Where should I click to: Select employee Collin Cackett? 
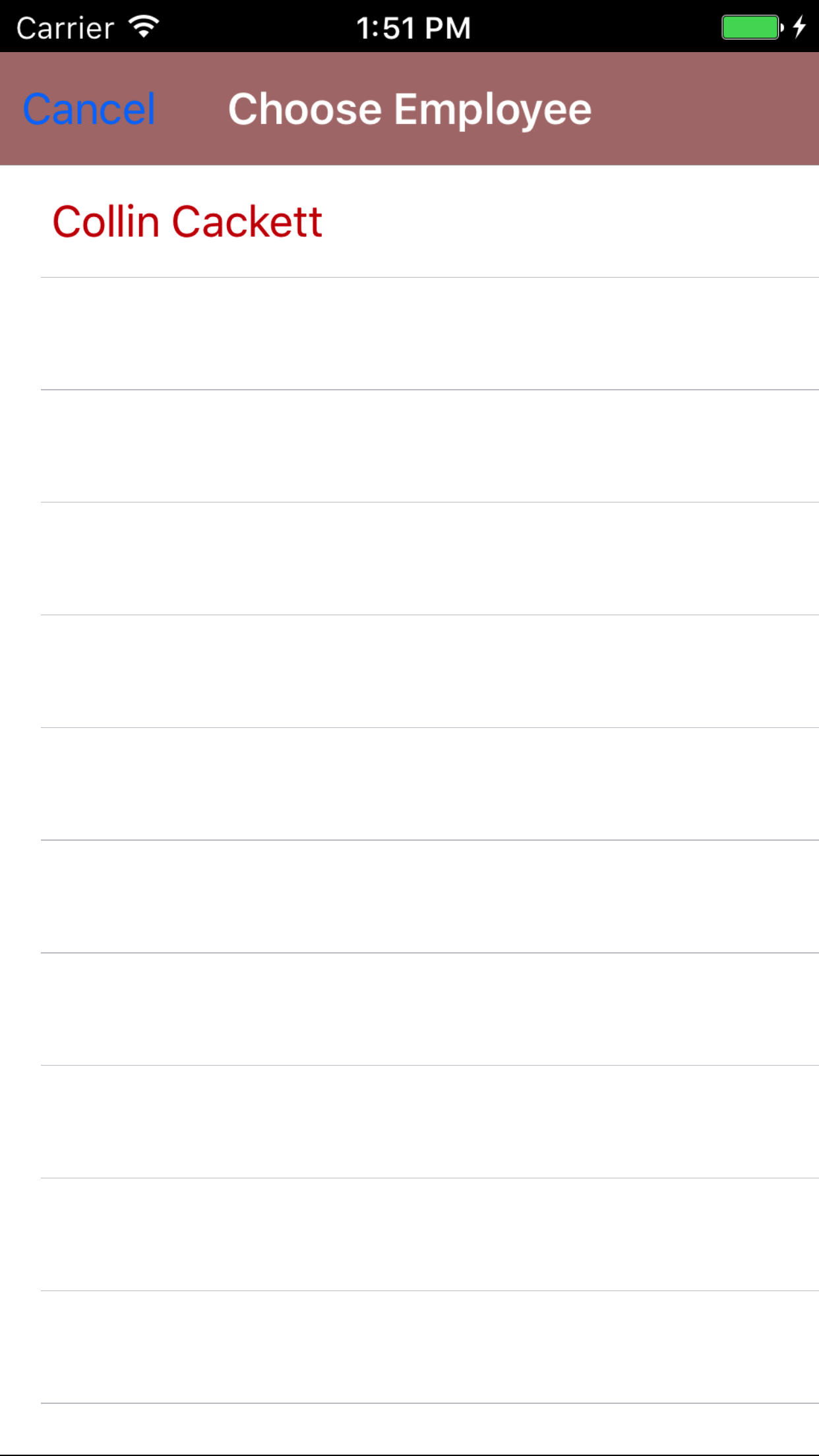187,222
